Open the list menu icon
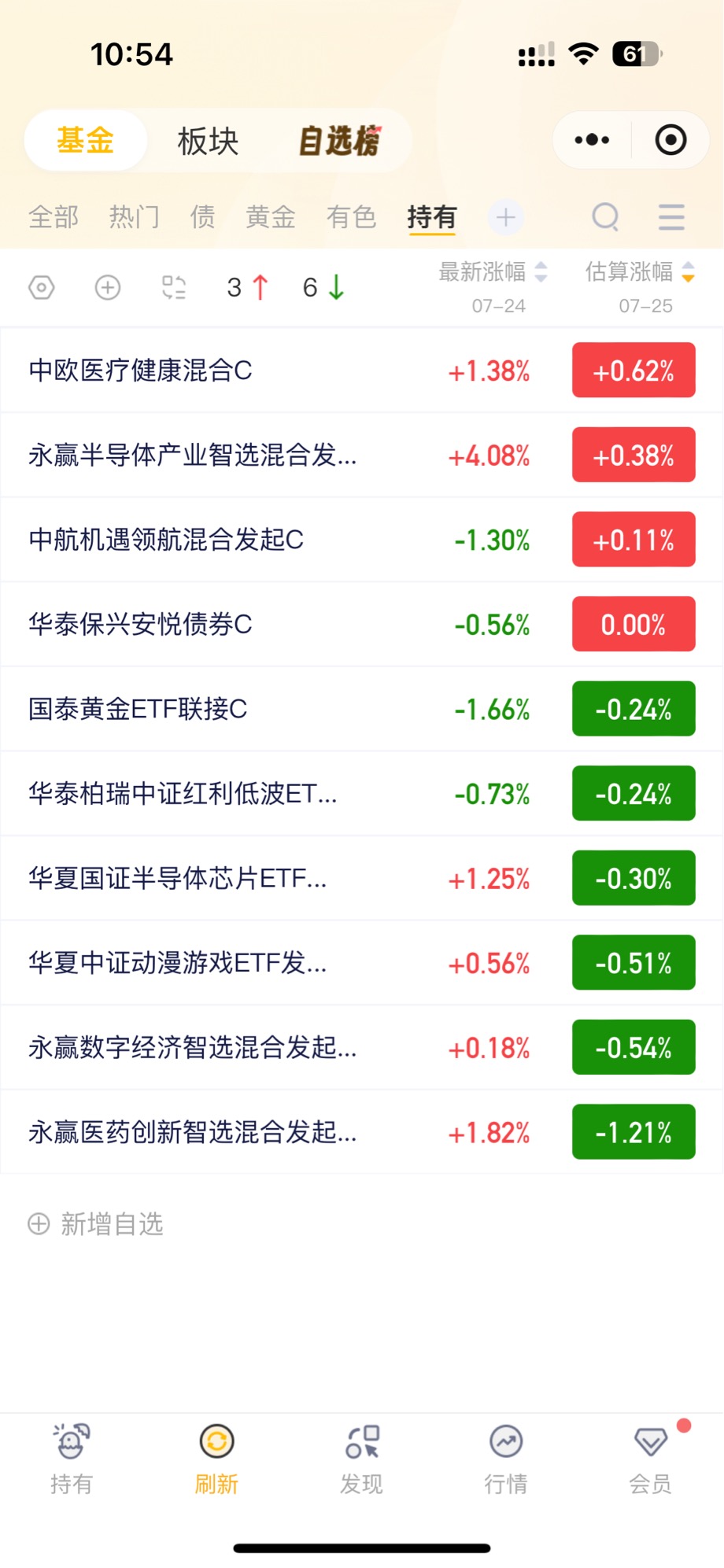Screen dimensions: 724x1568 click(671, 217)
